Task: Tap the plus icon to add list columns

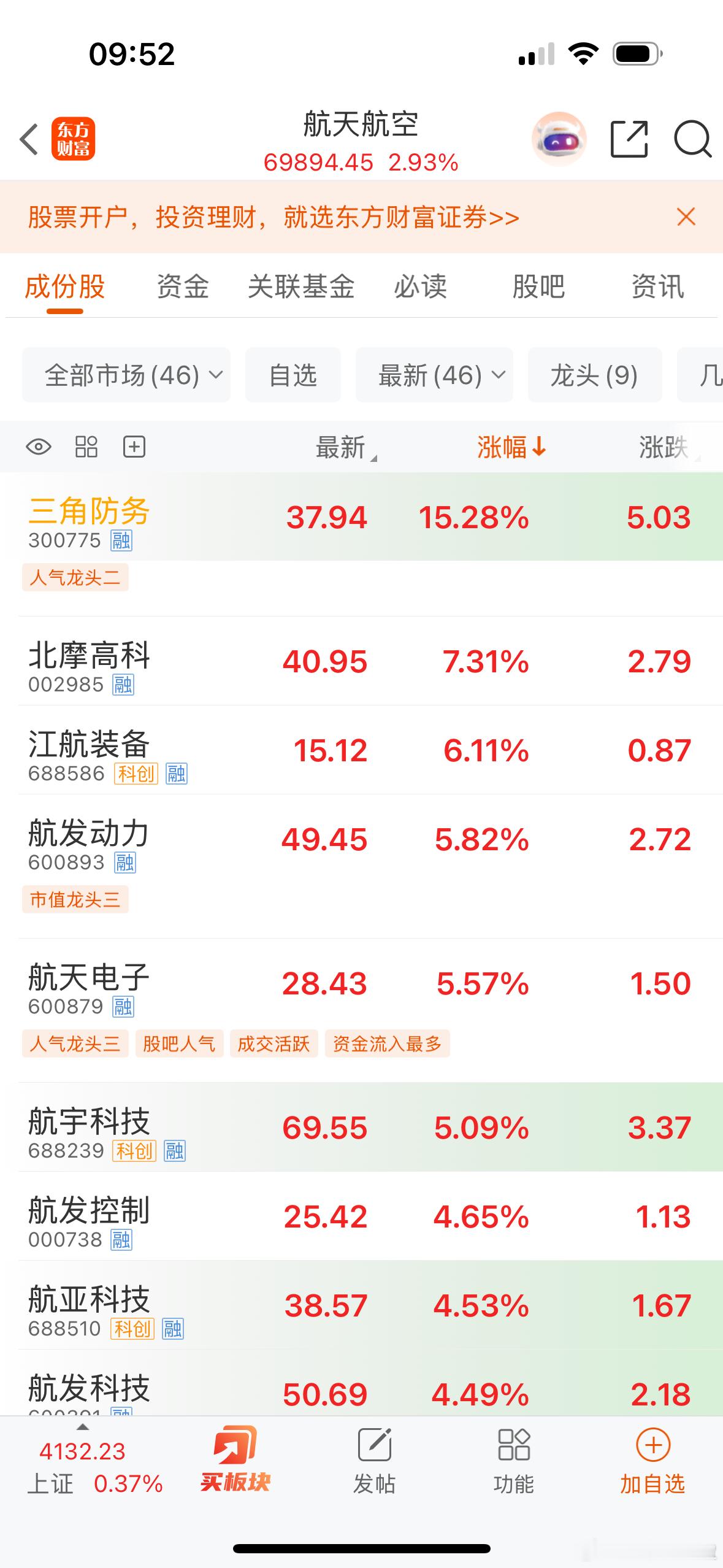Action: pyautogui.click(x=133, y=447)
